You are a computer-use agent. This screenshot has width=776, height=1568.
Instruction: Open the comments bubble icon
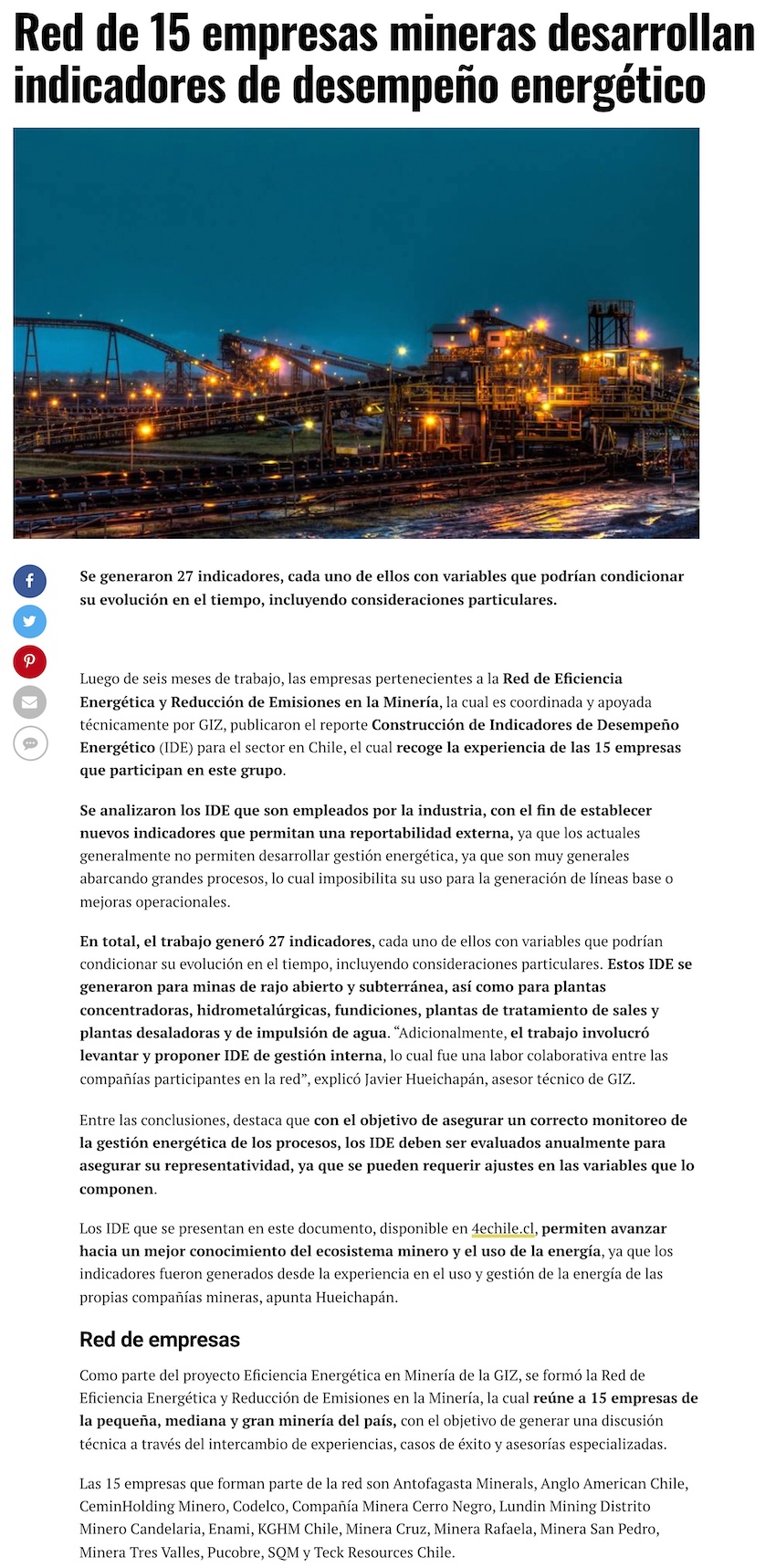click(x=29, y=742)
